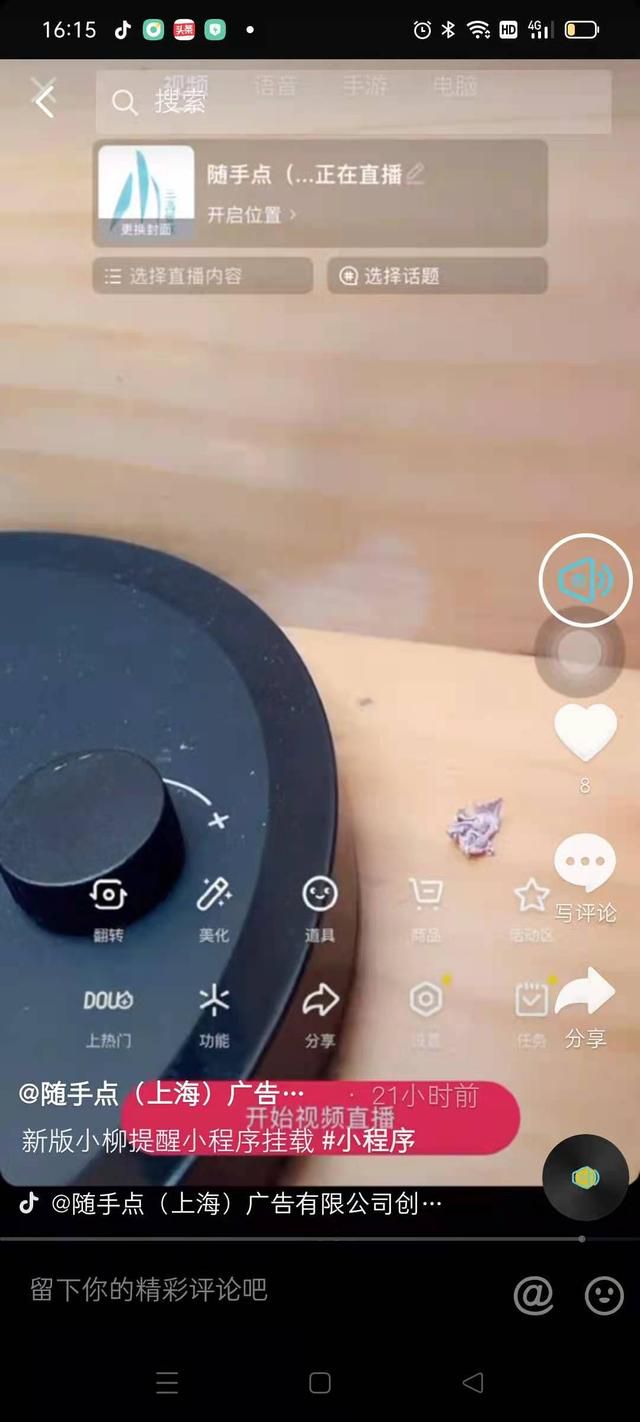Share the video with 分享 arrow
640x1422 pixels.
pyautogui.click(x=585, y=1006)
